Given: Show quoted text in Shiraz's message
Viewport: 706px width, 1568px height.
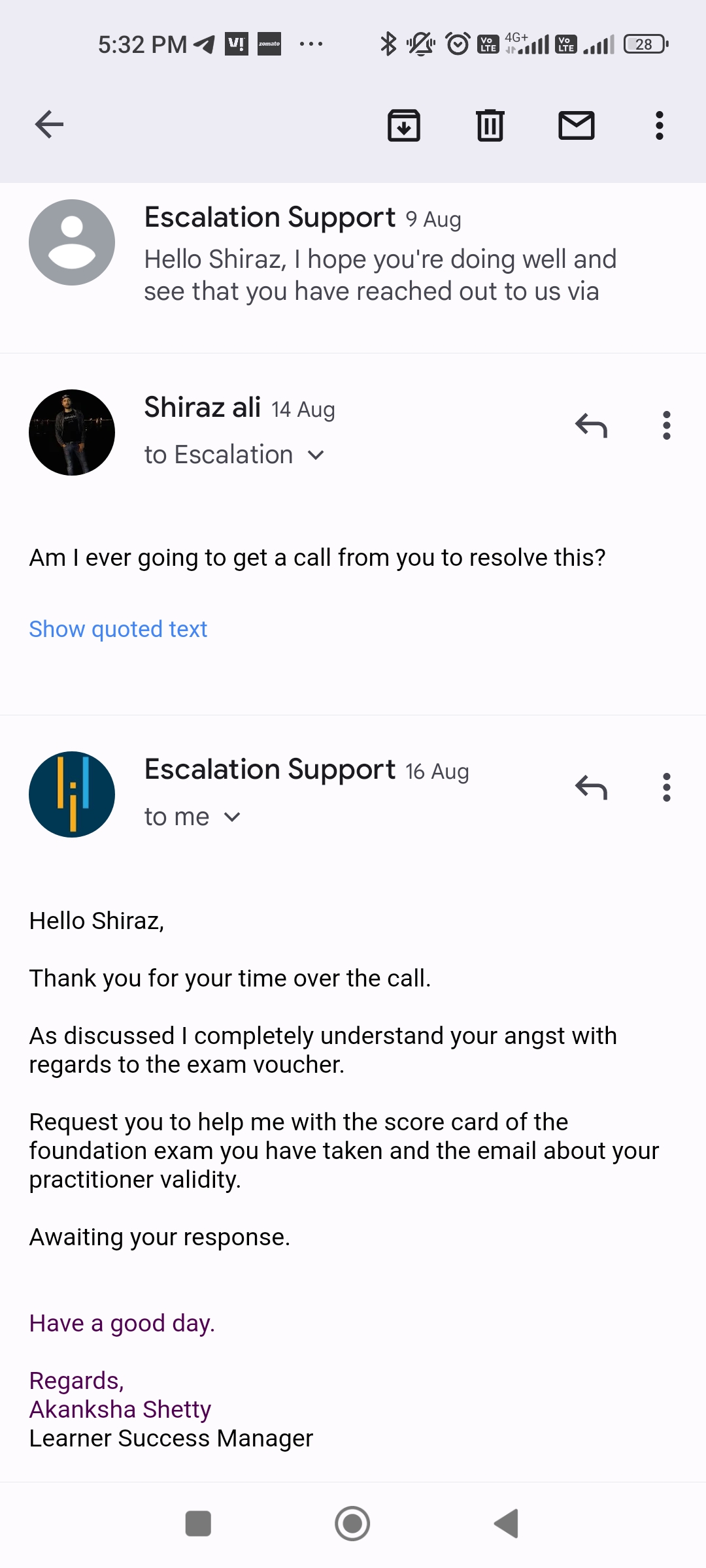Looking at the screenshot, I should (x=118, y=629).
